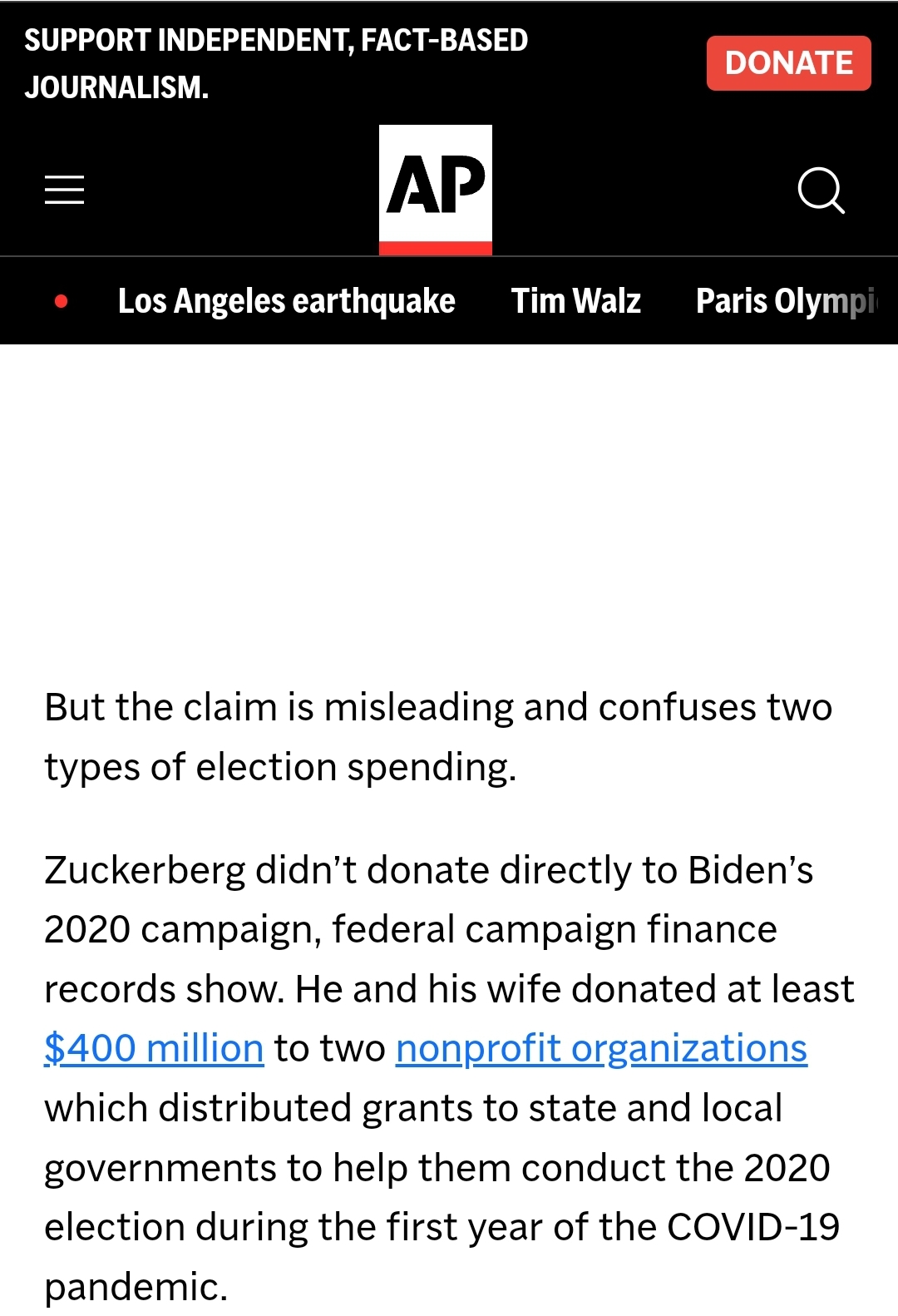Open the search magnifier
This screenshot has height=1316, width=898.
(820, 190)
